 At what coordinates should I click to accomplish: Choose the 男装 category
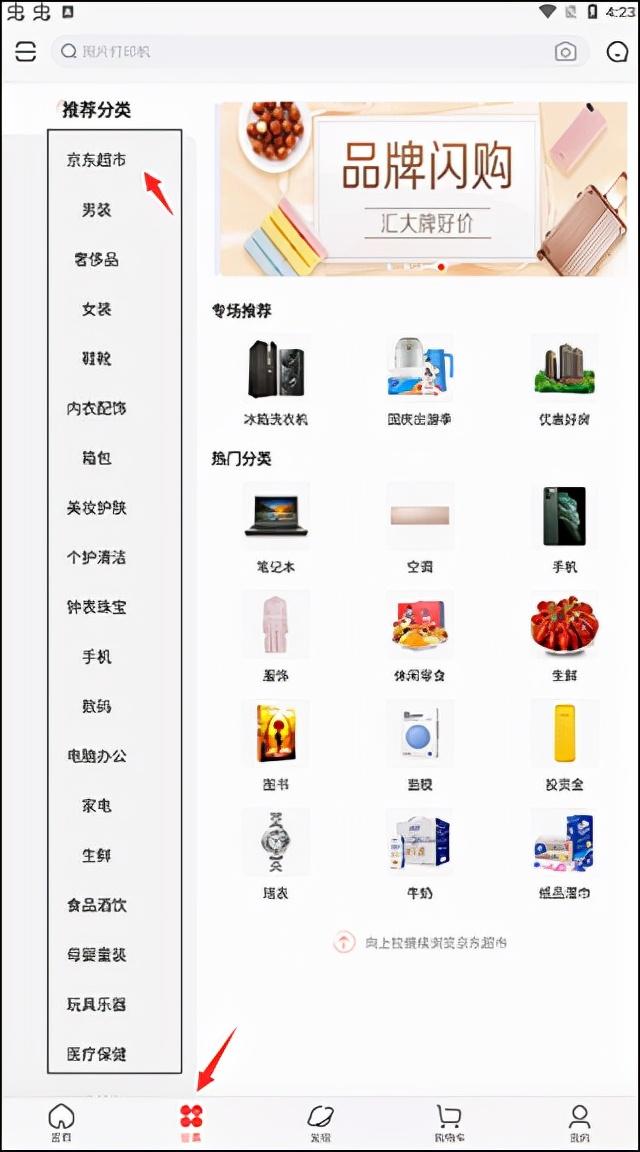click(x=97, y=210)
